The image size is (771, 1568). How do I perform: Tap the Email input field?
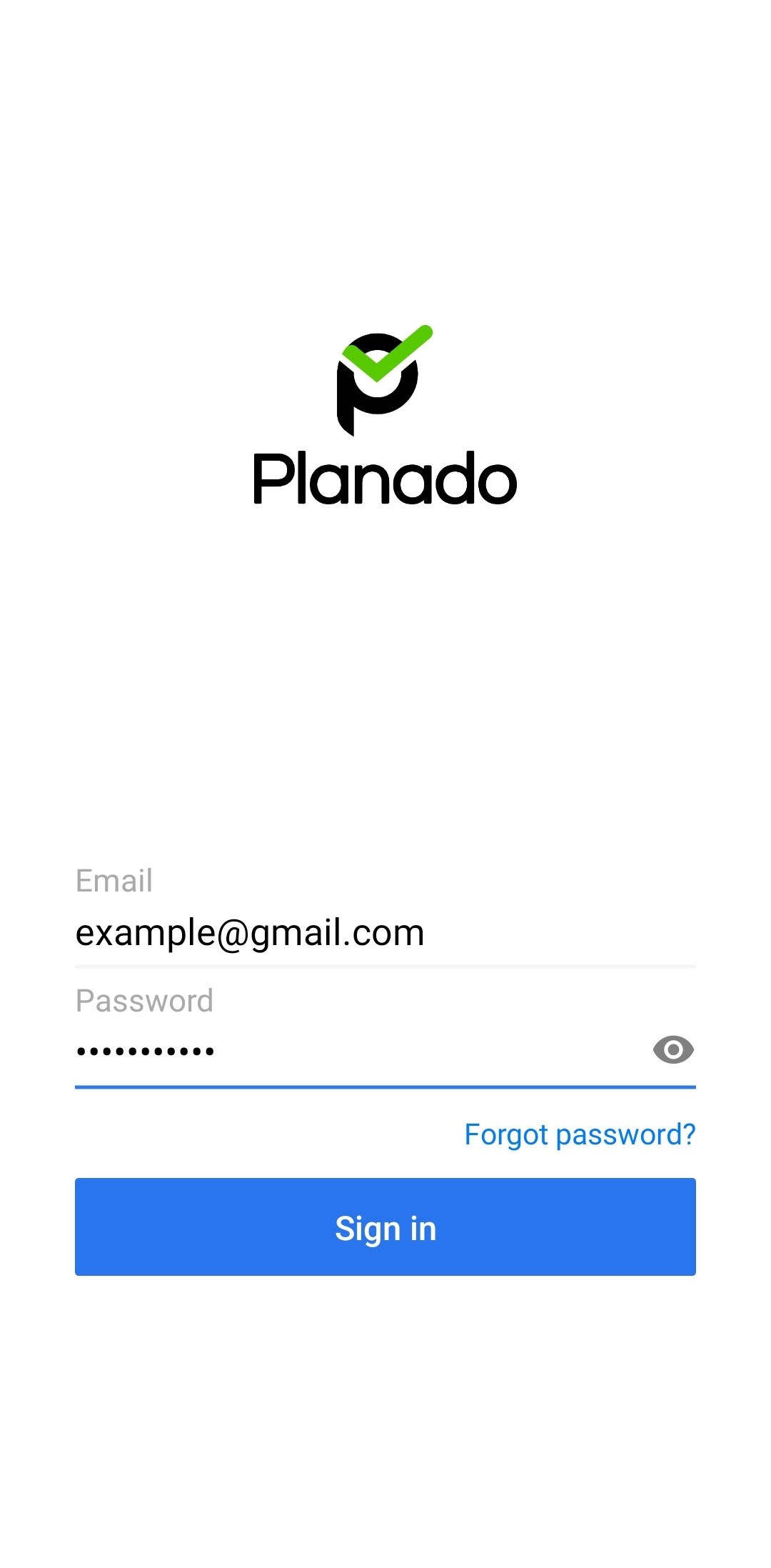click(x=385, y=932)
